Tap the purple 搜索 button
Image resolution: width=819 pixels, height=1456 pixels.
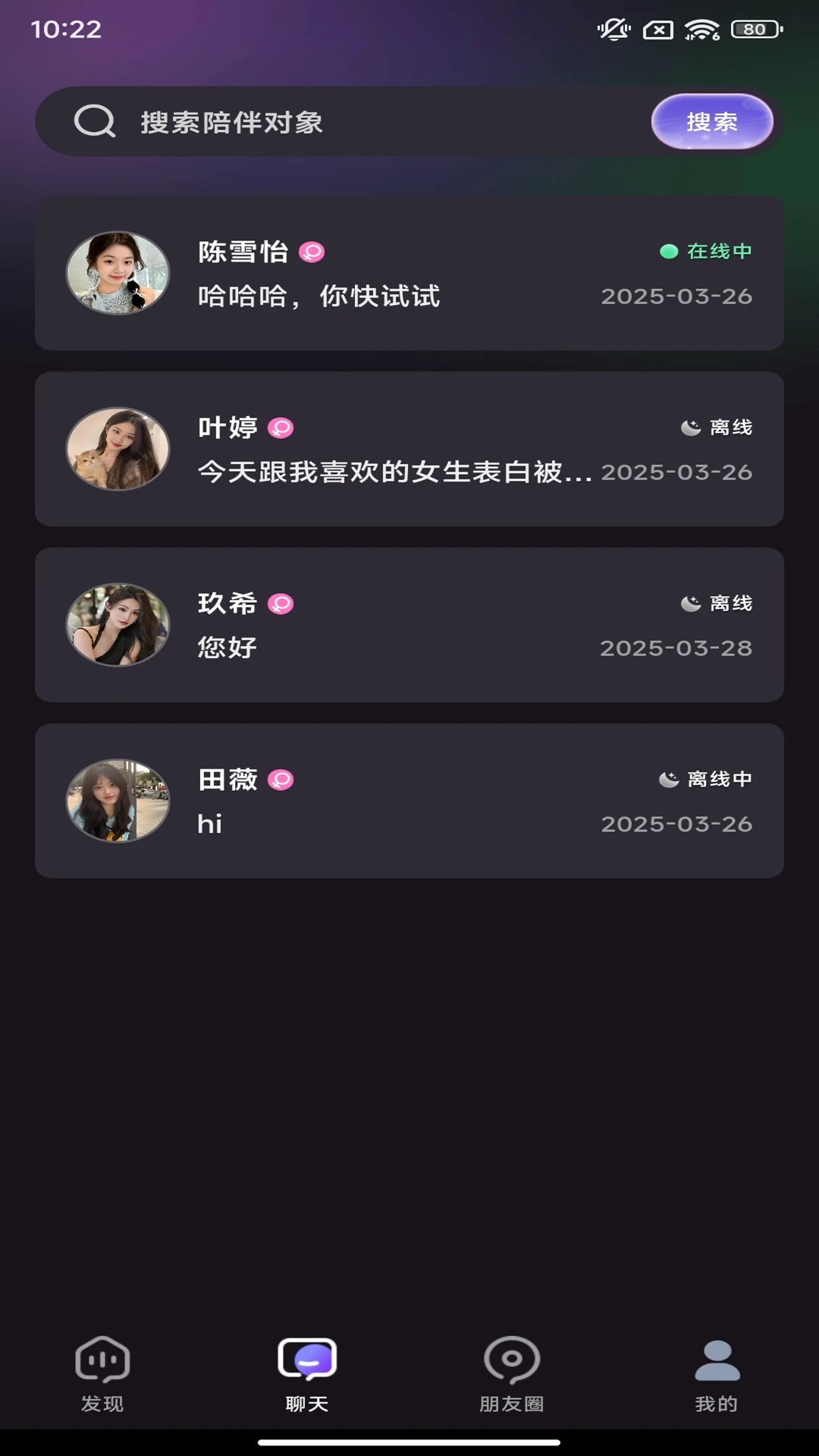(x=711, y=122)
